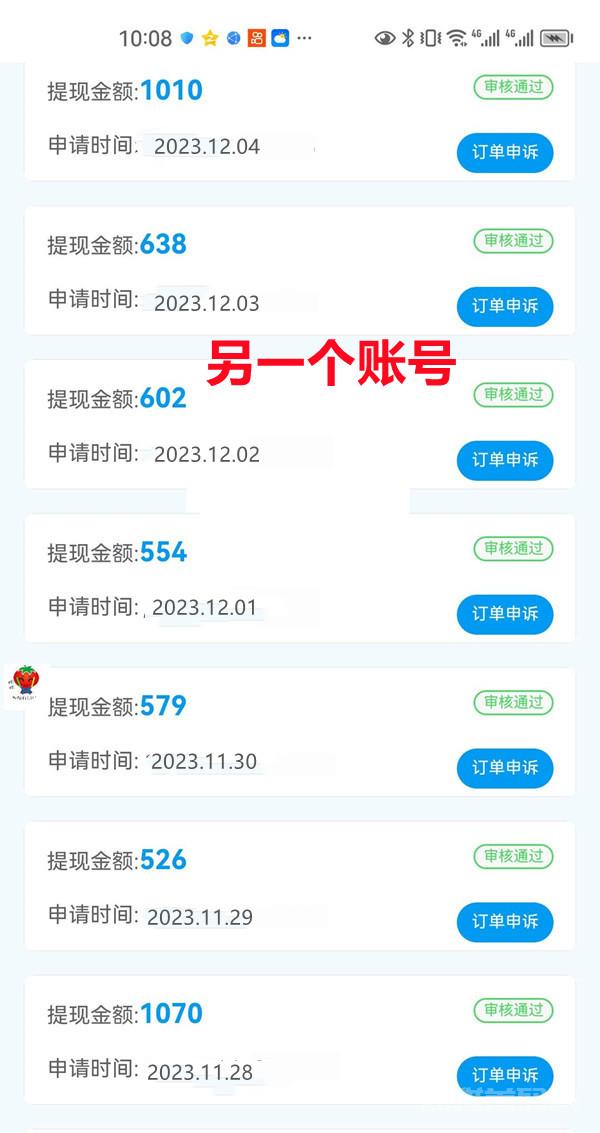
Task: Appeal the 526 withdrawal dated 2023.11.29
Action: pos(505,922)
